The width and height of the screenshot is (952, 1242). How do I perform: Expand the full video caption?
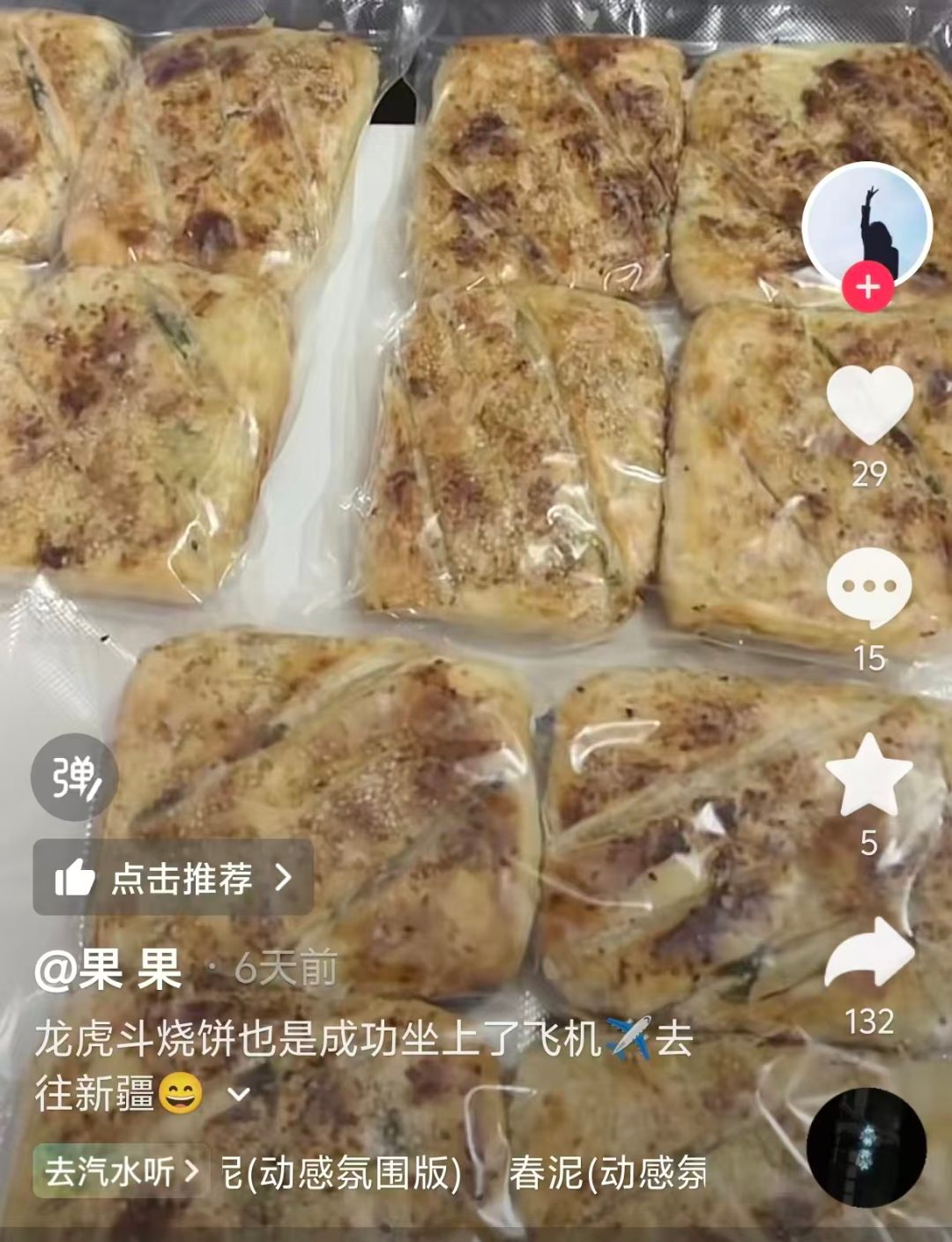[x=239, y=1095]
